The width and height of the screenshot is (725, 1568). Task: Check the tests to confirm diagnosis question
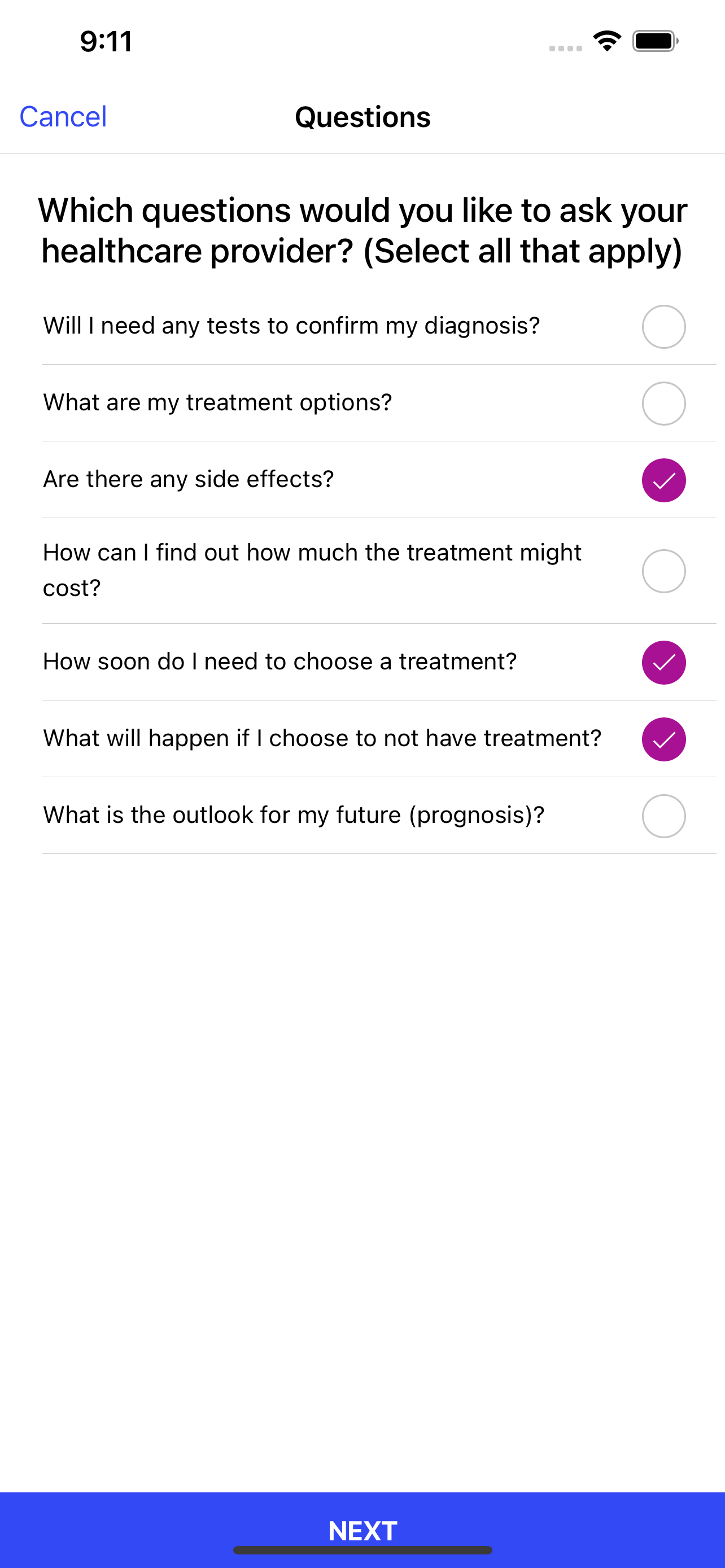tap(663, 327)
